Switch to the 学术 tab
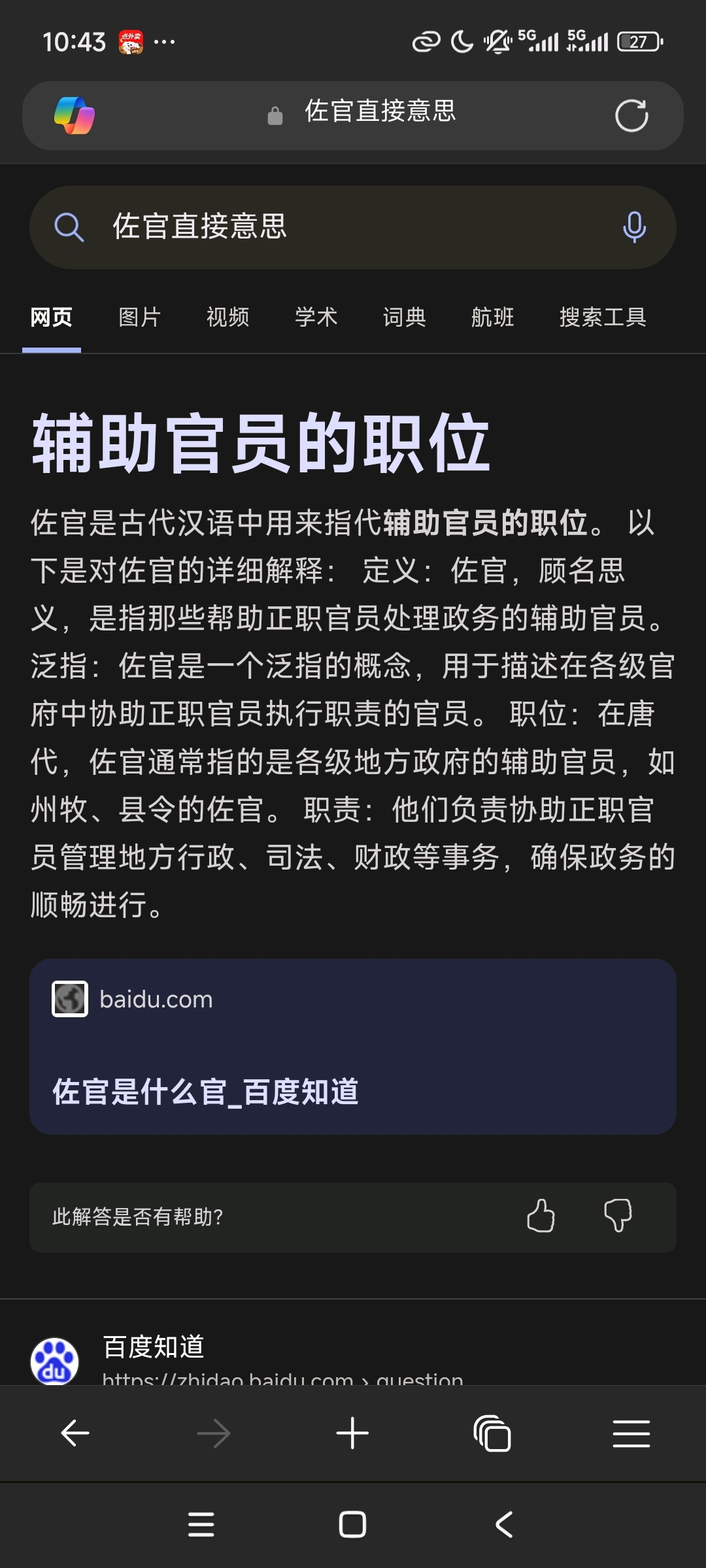Screen dimensions: 706x1568 316,318
